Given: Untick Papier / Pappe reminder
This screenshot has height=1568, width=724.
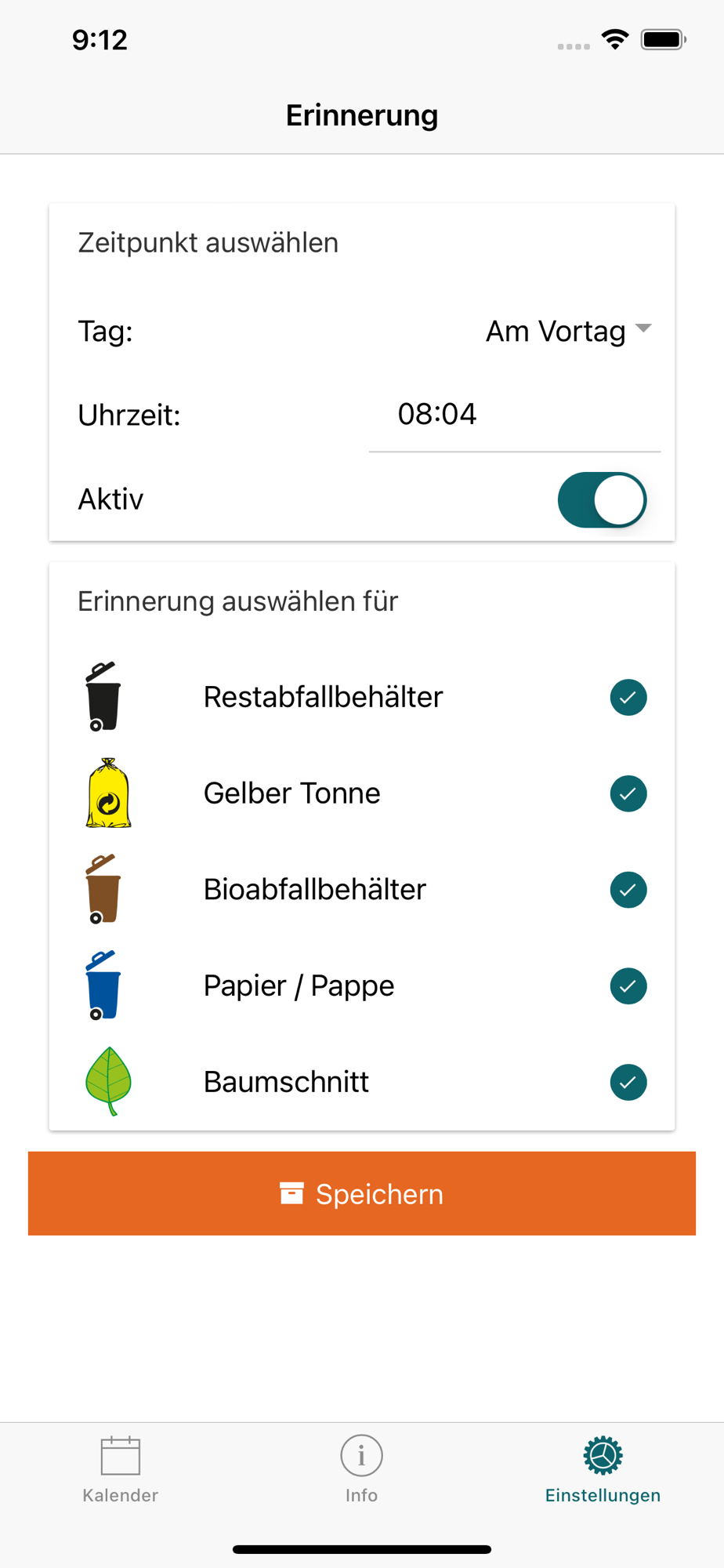Looking at the screenshot, I should pyautogui.click(x=628, y=986).
